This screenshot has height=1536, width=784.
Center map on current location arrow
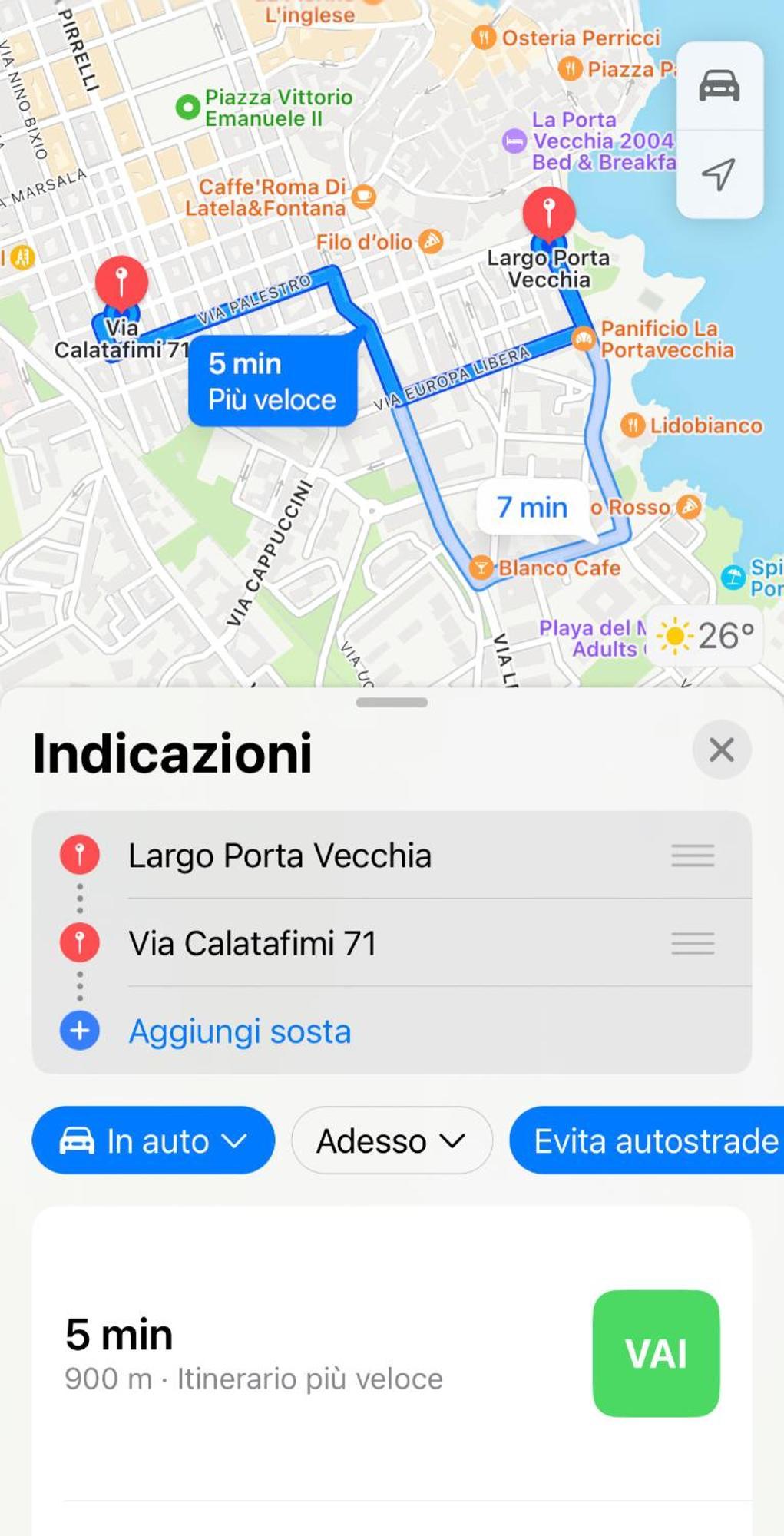pyautogui.click(x=719, y=174)
